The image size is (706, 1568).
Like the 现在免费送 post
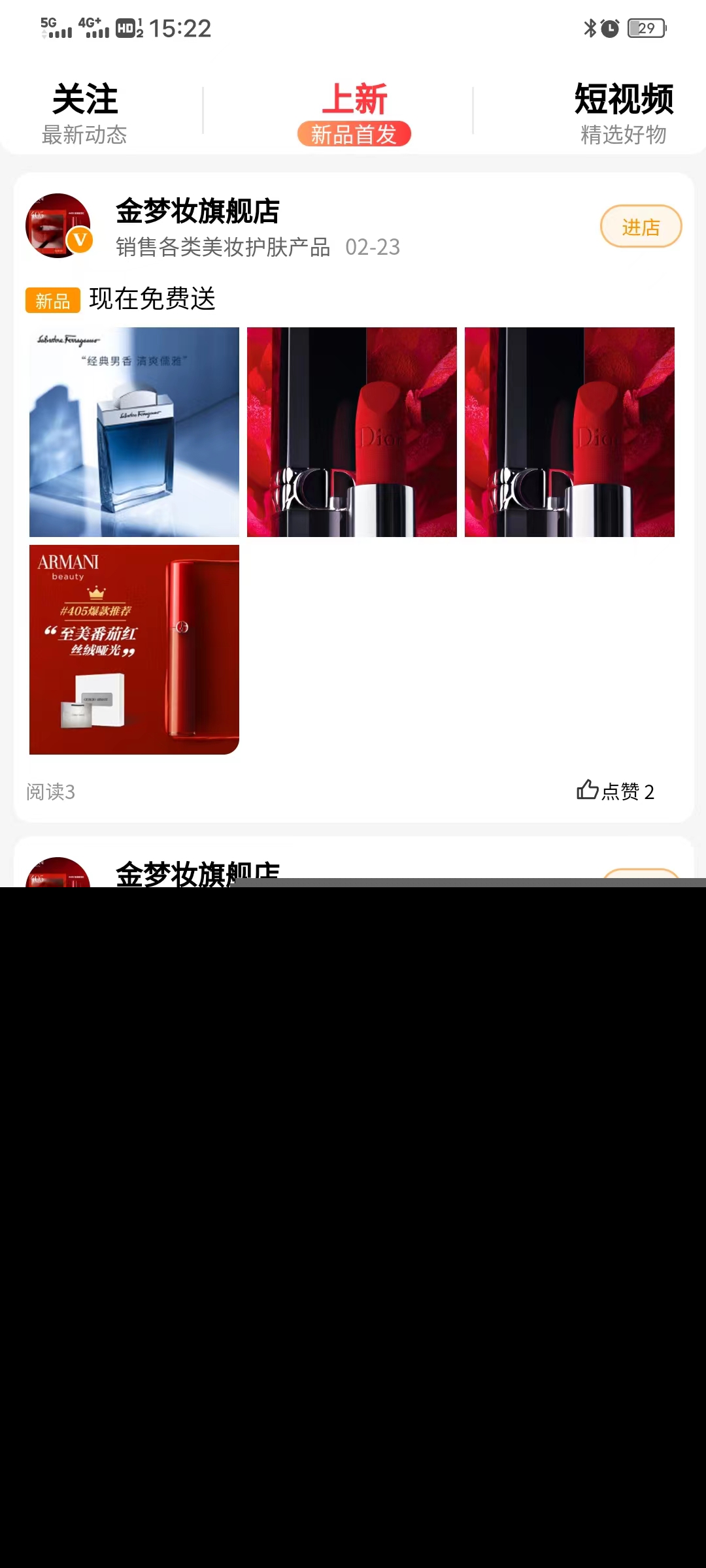614,791
